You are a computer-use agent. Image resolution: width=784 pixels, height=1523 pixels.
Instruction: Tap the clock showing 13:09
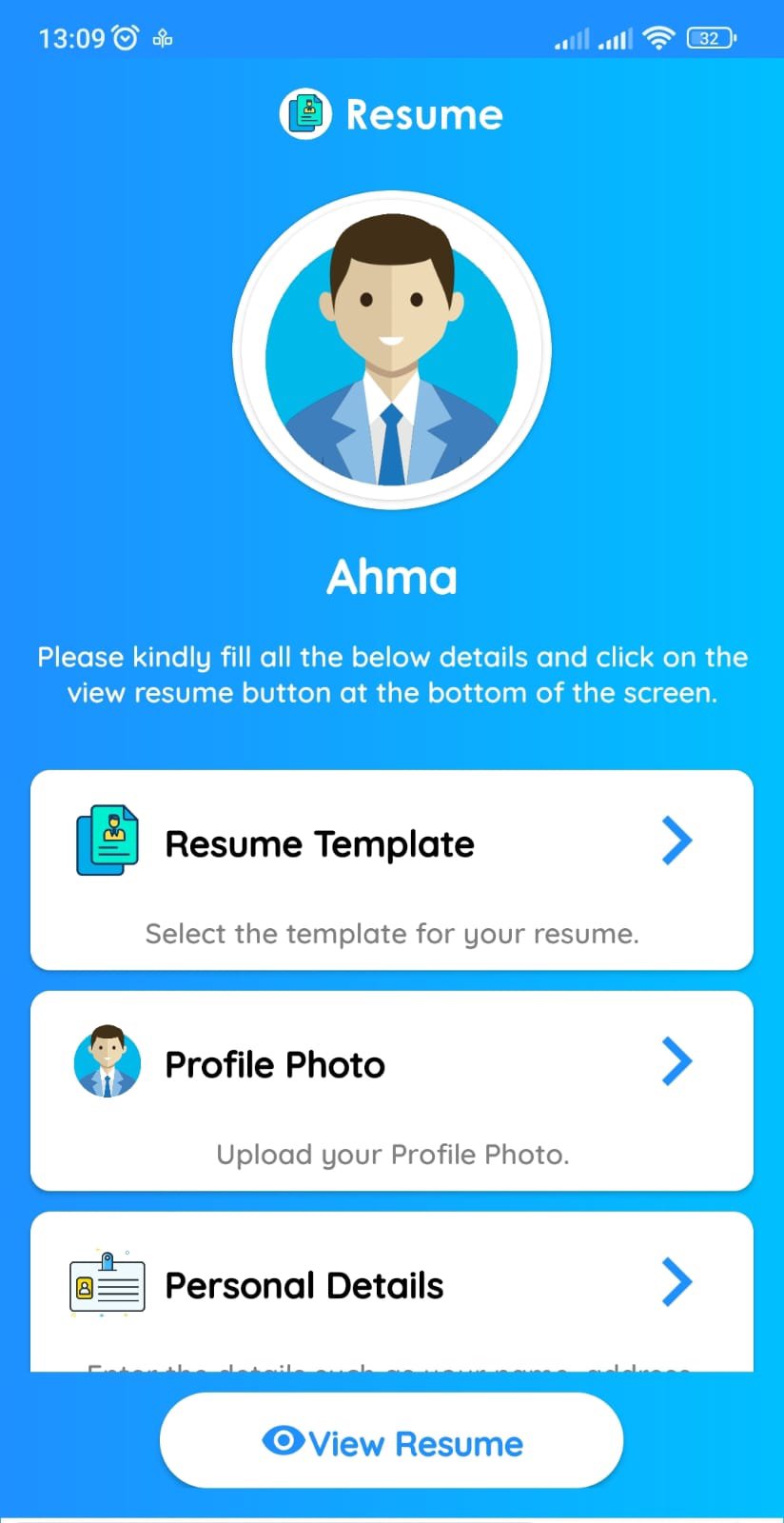click(x=71, y=37)
